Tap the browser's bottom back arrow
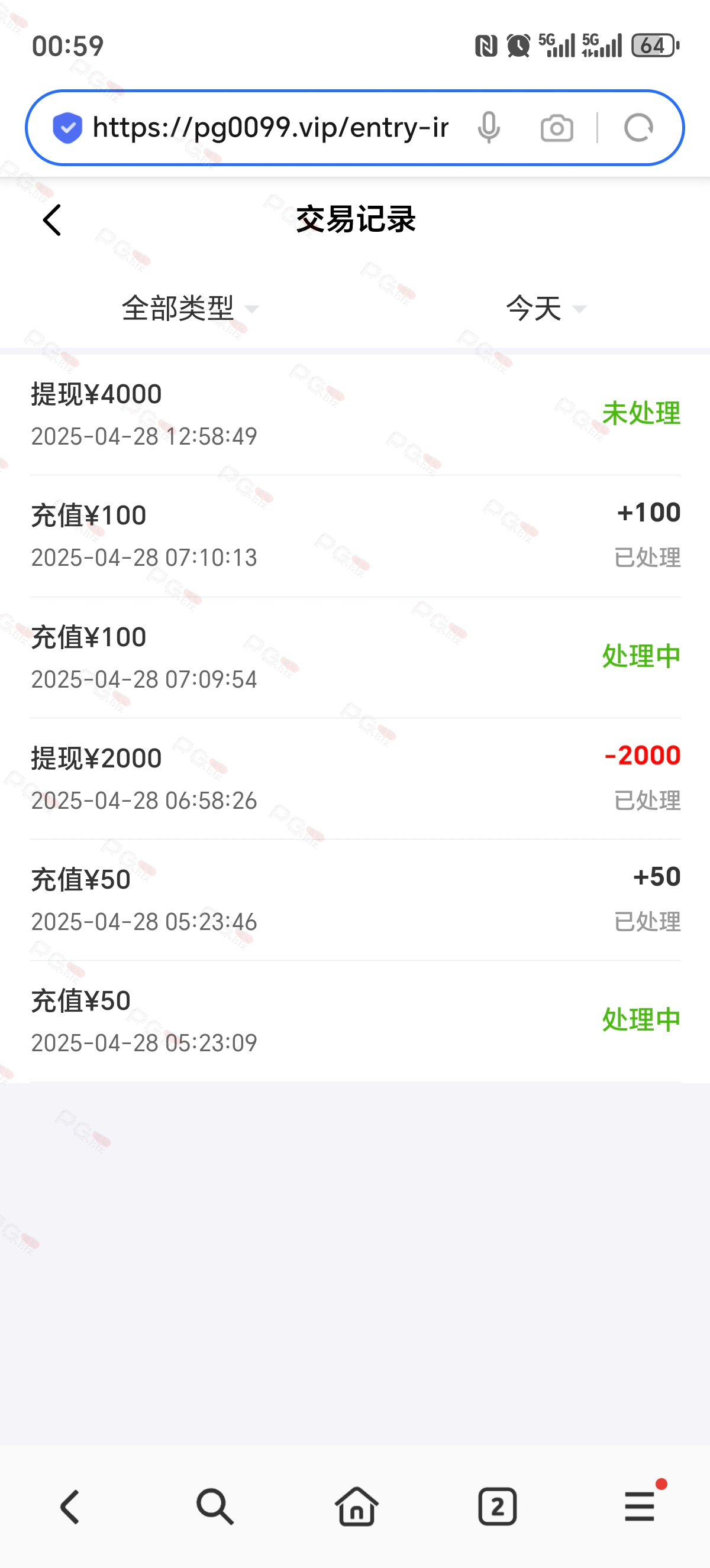Viewport: 710px width, 1568px height. click(70, 1507)
